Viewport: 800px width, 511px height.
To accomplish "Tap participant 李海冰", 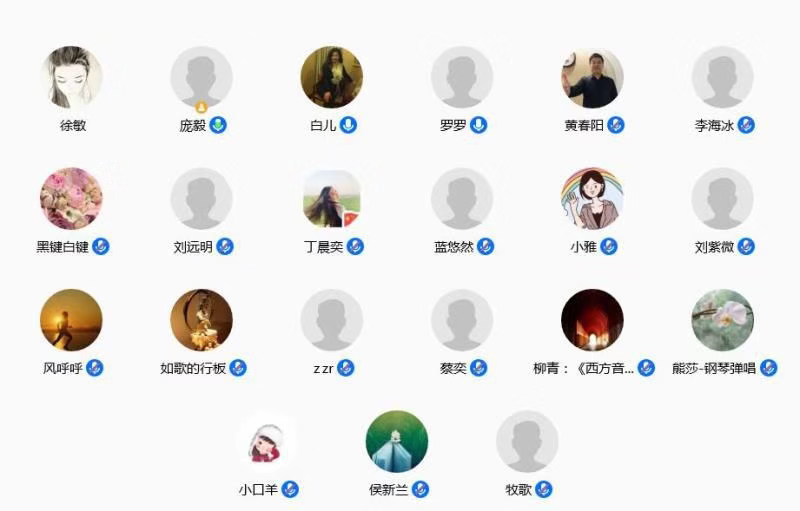I will (x=722, y=78).
